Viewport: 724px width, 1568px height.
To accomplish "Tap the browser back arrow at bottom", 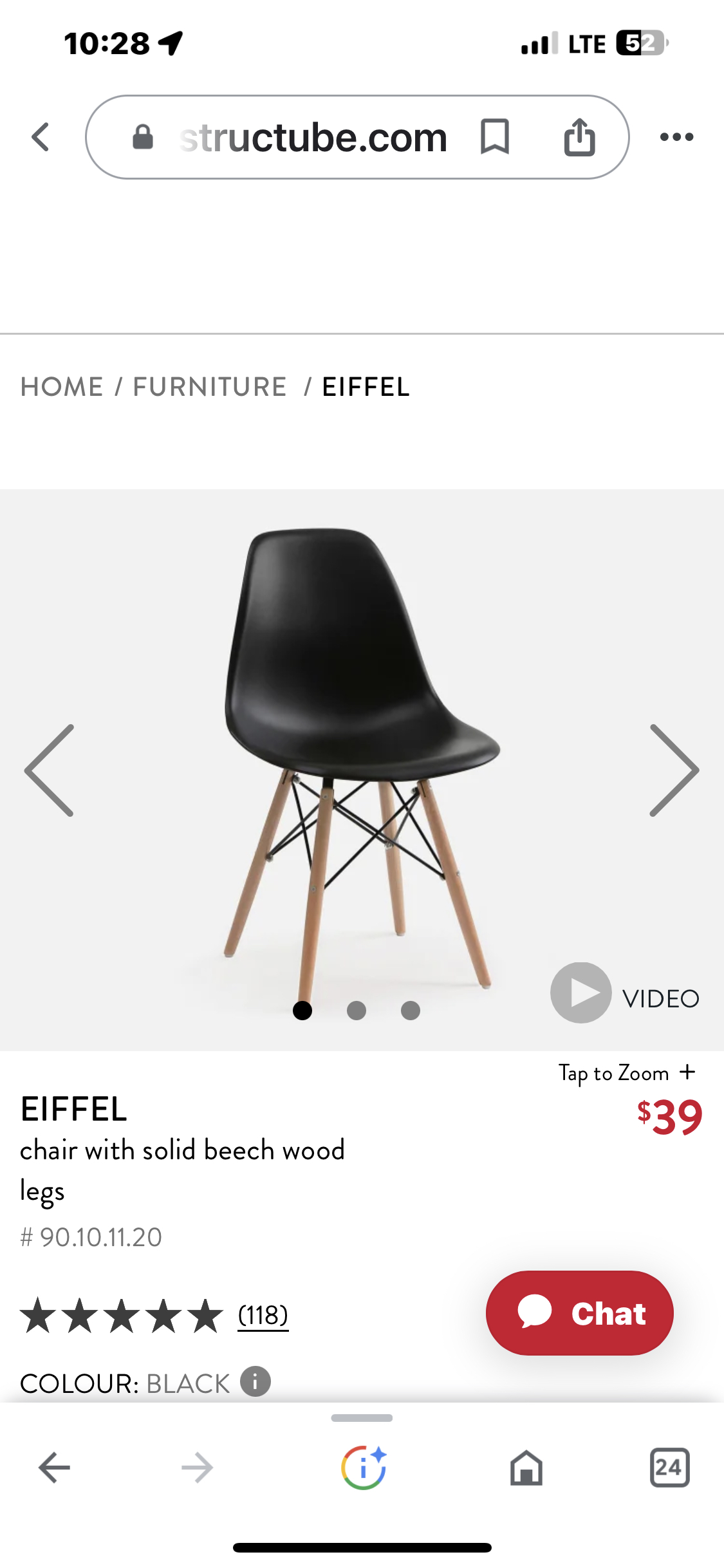I will [54, 1468].
